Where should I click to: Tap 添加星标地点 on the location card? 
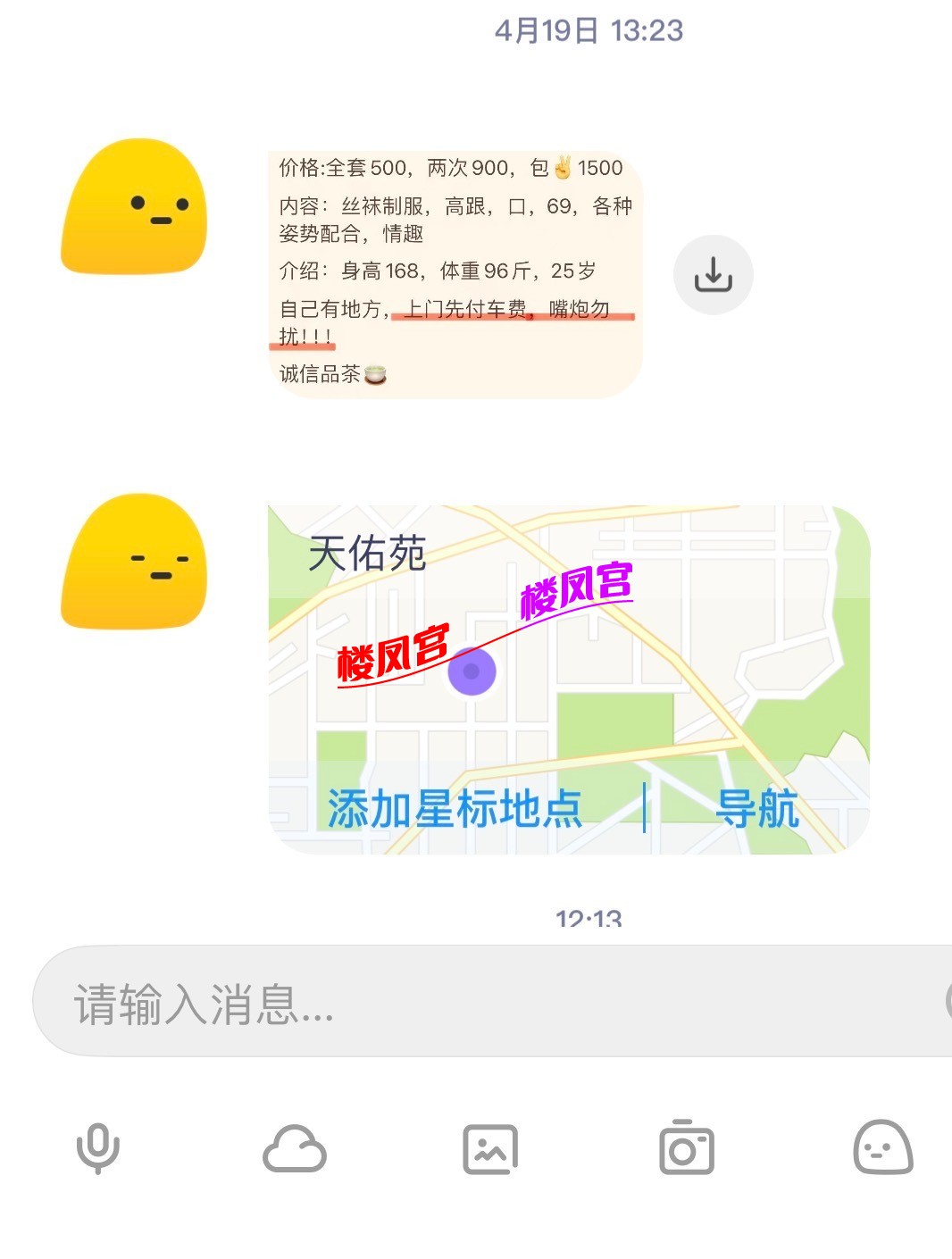[x=455, y=809]
